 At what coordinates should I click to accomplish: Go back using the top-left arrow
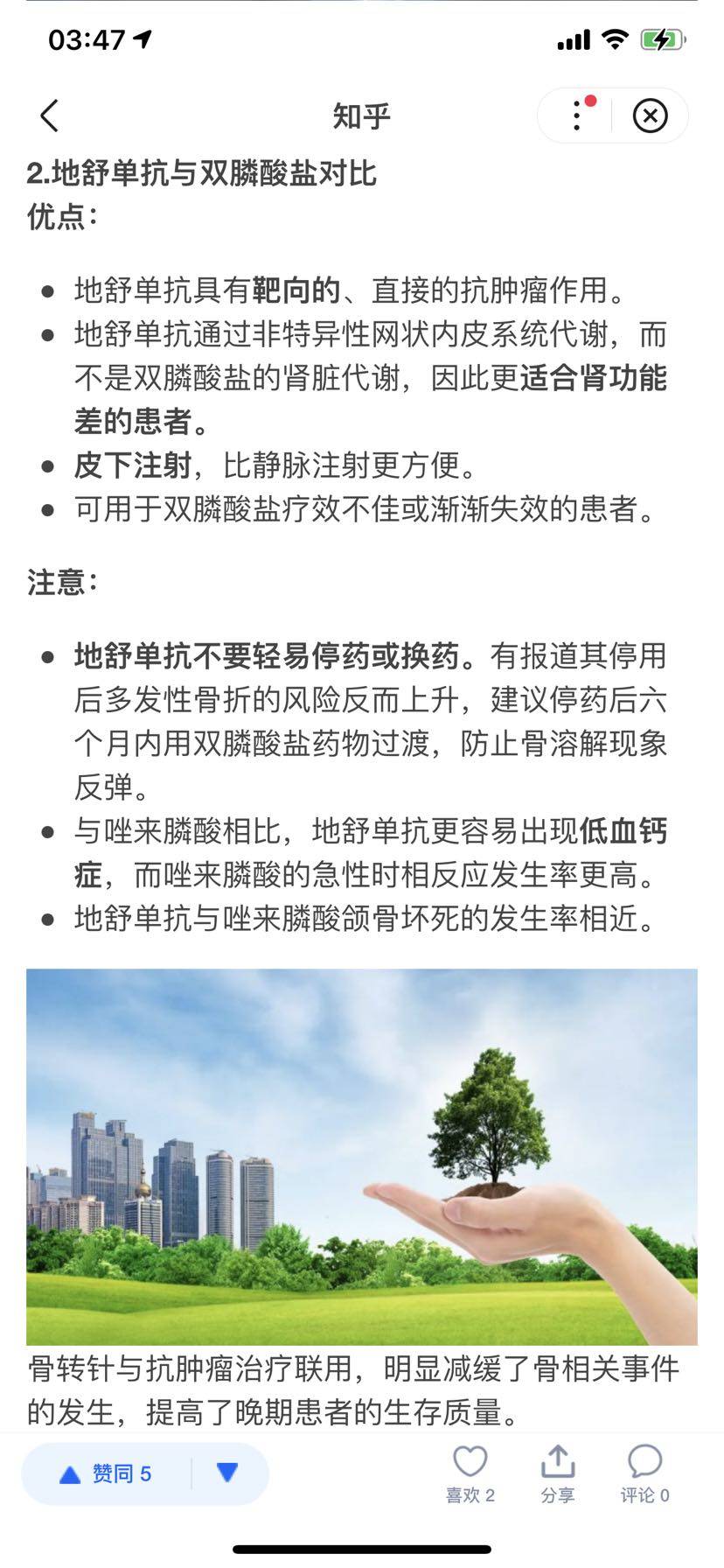click(x=50, y=115)
